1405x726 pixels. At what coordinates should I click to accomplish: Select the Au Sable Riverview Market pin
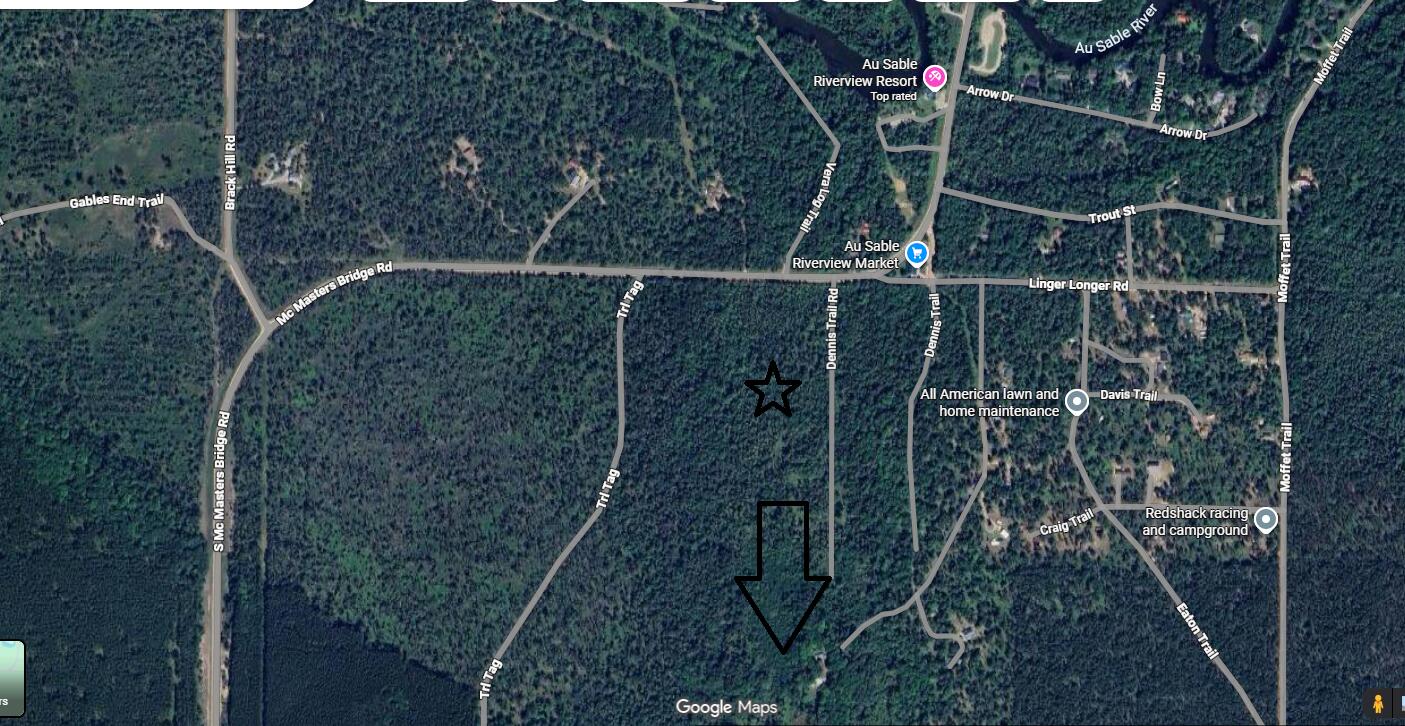coord(917,253)
